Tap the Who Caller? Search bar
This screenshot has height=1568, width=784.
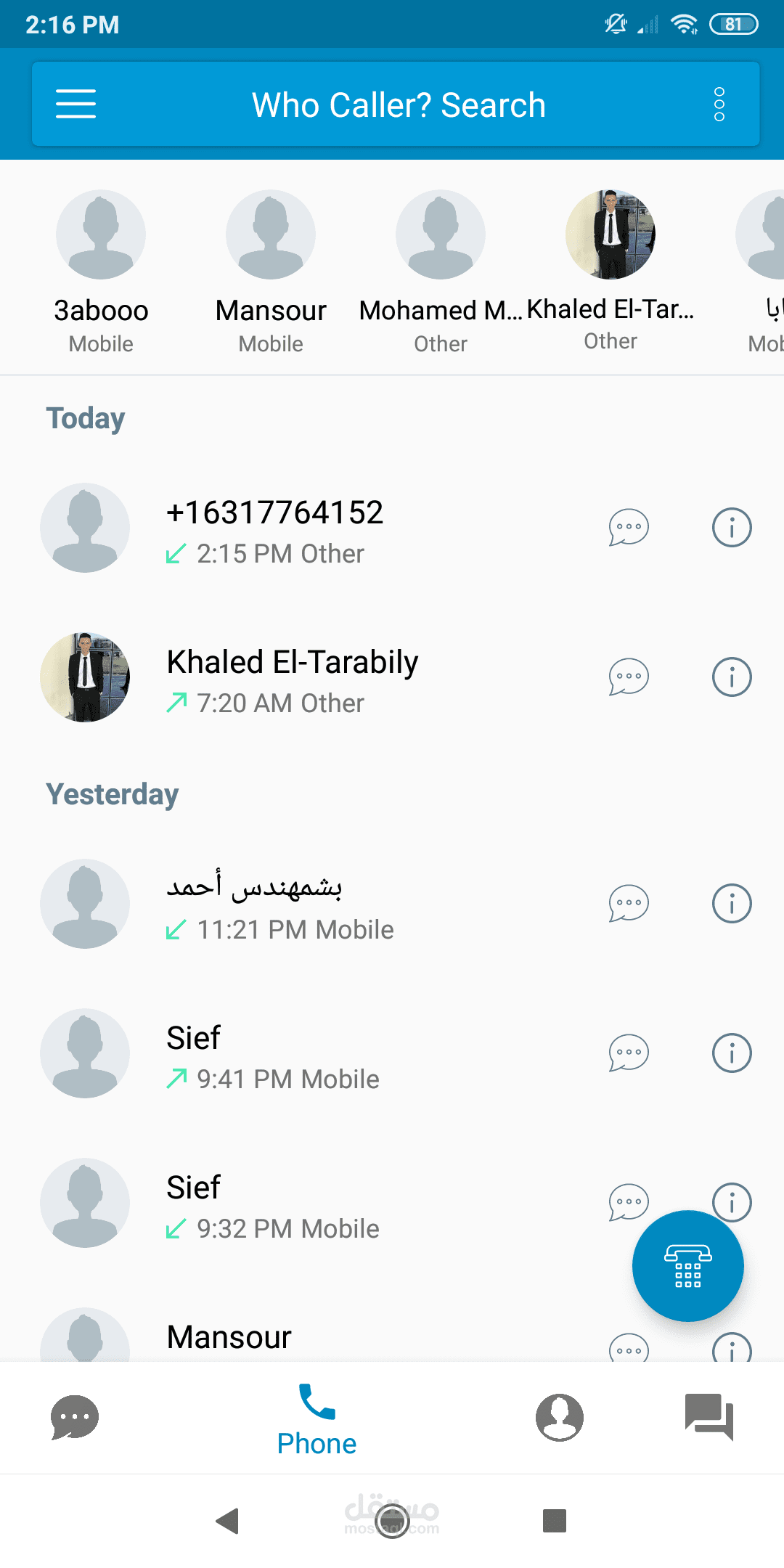pos(398,105)
